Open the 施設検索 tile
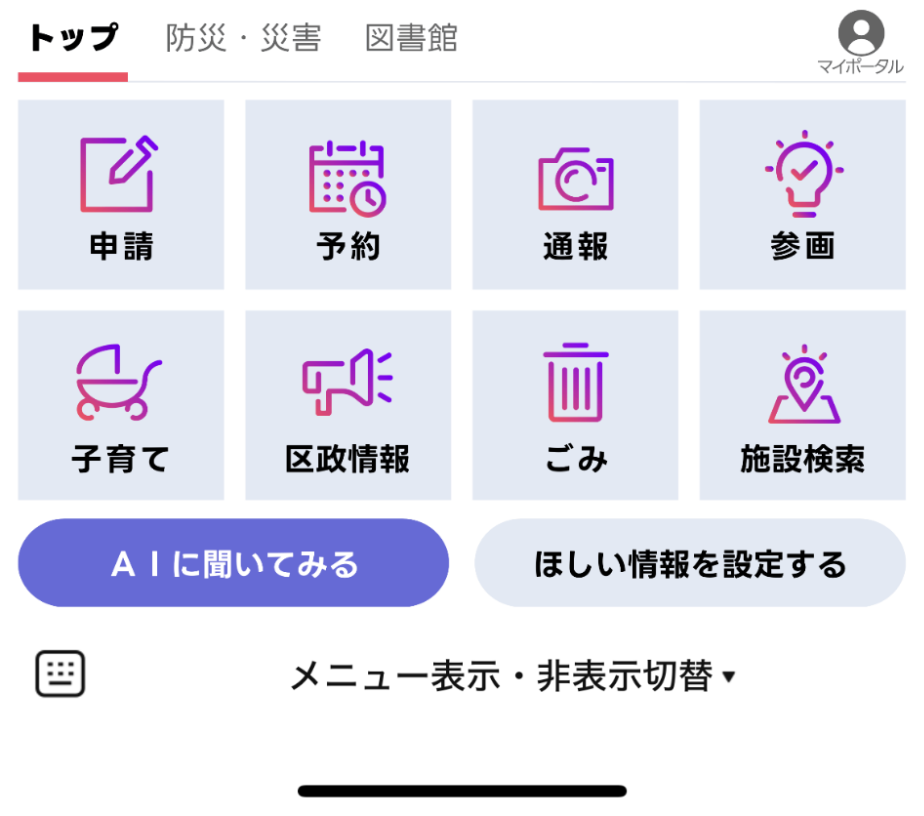 802,405
